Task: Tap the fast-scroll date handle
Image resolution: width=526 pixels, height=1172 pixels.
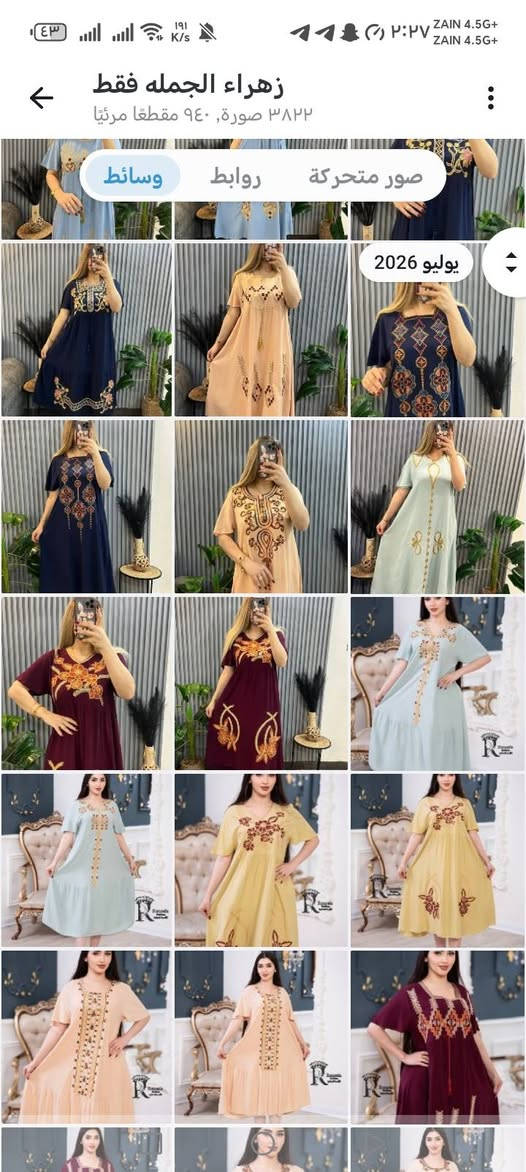Action: [x=511, y=262]
